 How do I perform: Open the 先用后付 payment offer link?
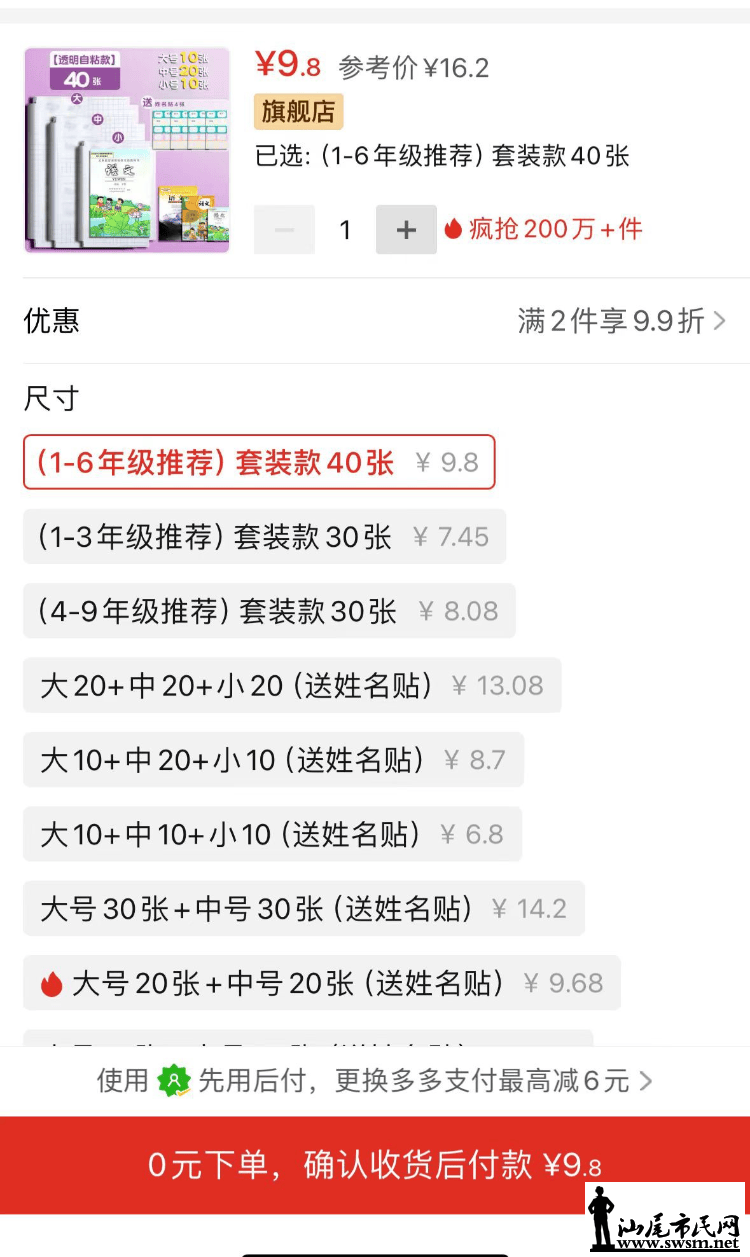click(375, 1081)
